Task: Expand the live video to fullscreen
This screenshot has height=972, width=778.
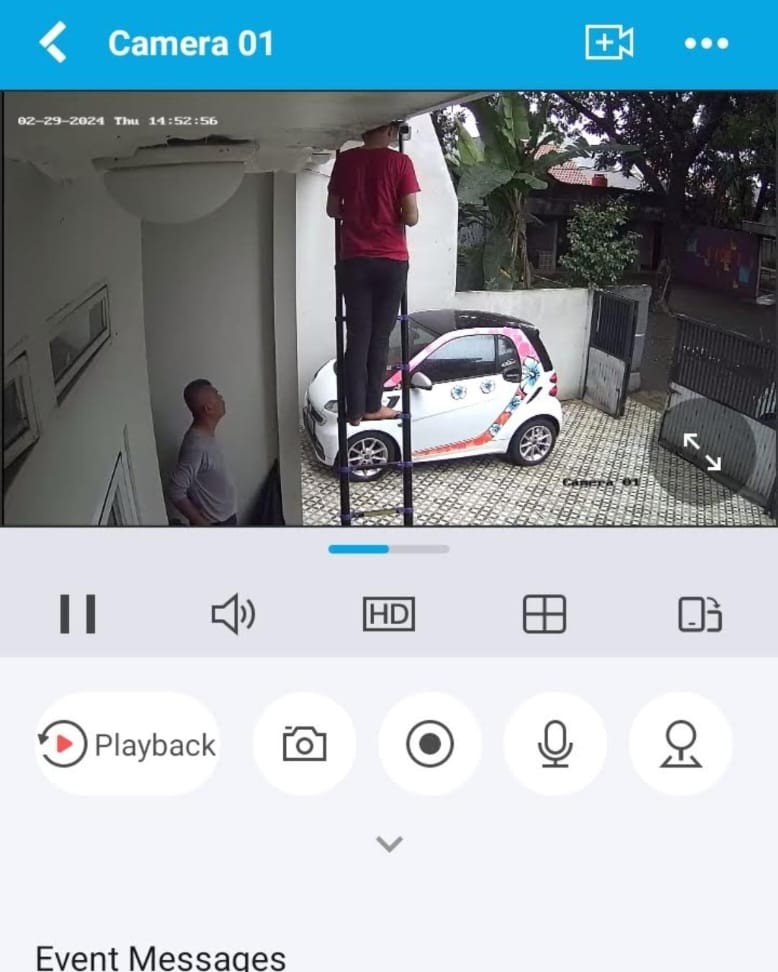Action: (702, 452)
